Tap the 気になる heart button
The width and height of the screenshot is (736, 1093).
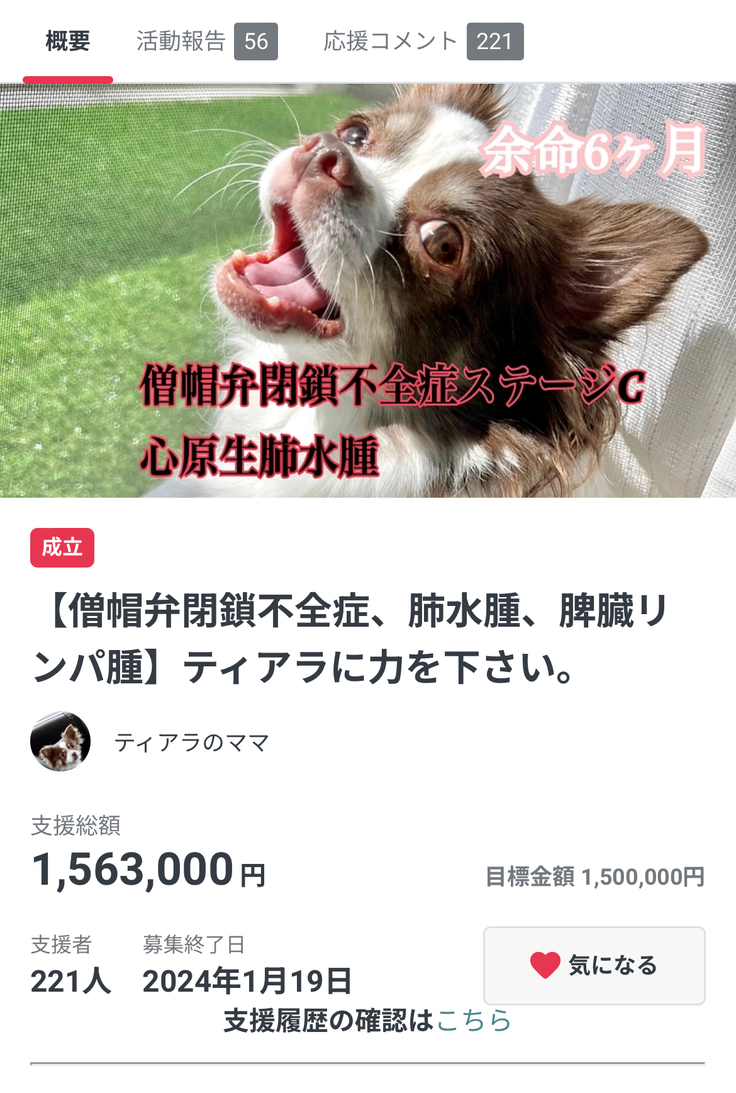click(594, 965)
